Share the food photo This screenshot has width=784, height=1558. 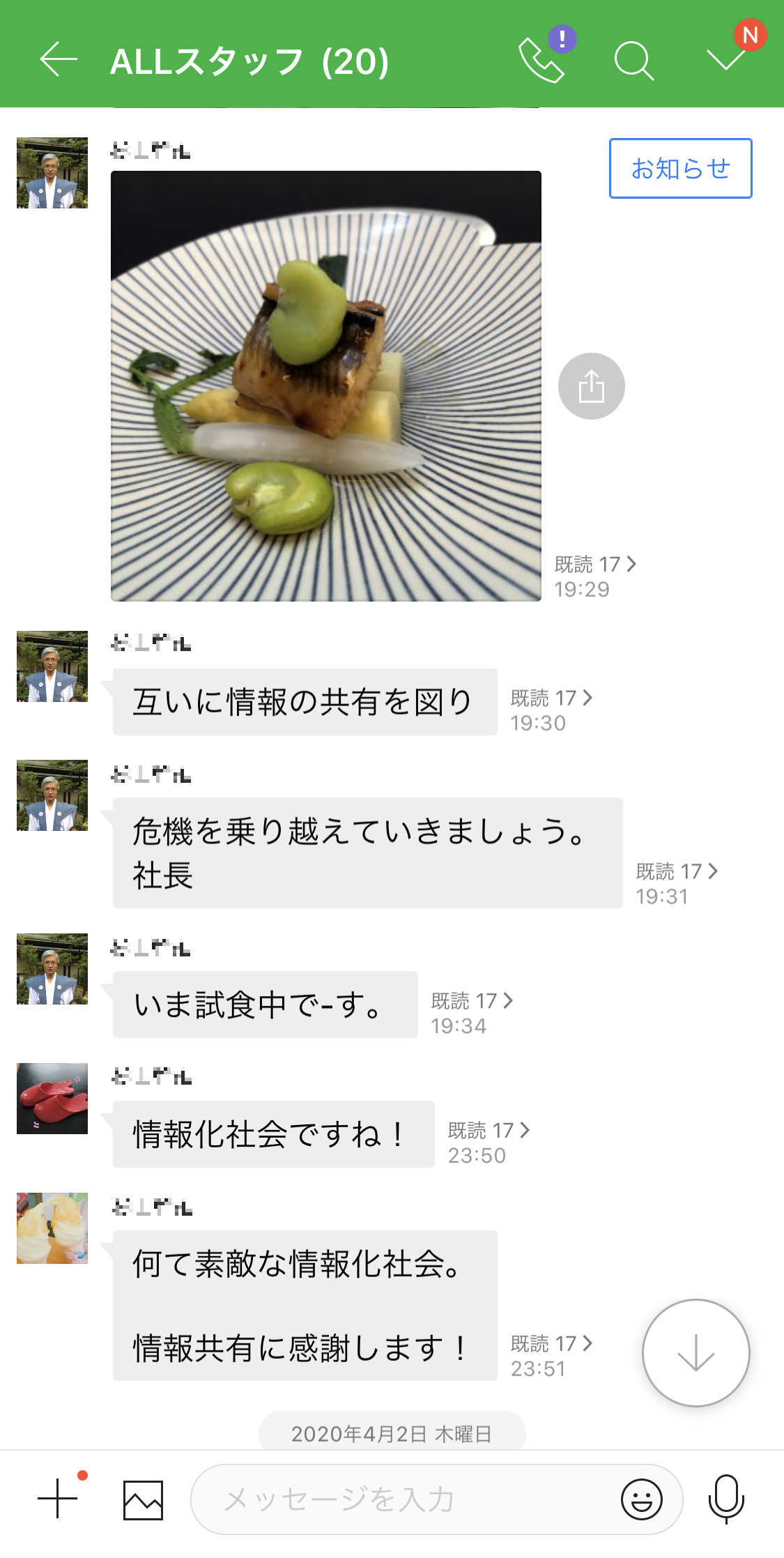pos(591,386)
